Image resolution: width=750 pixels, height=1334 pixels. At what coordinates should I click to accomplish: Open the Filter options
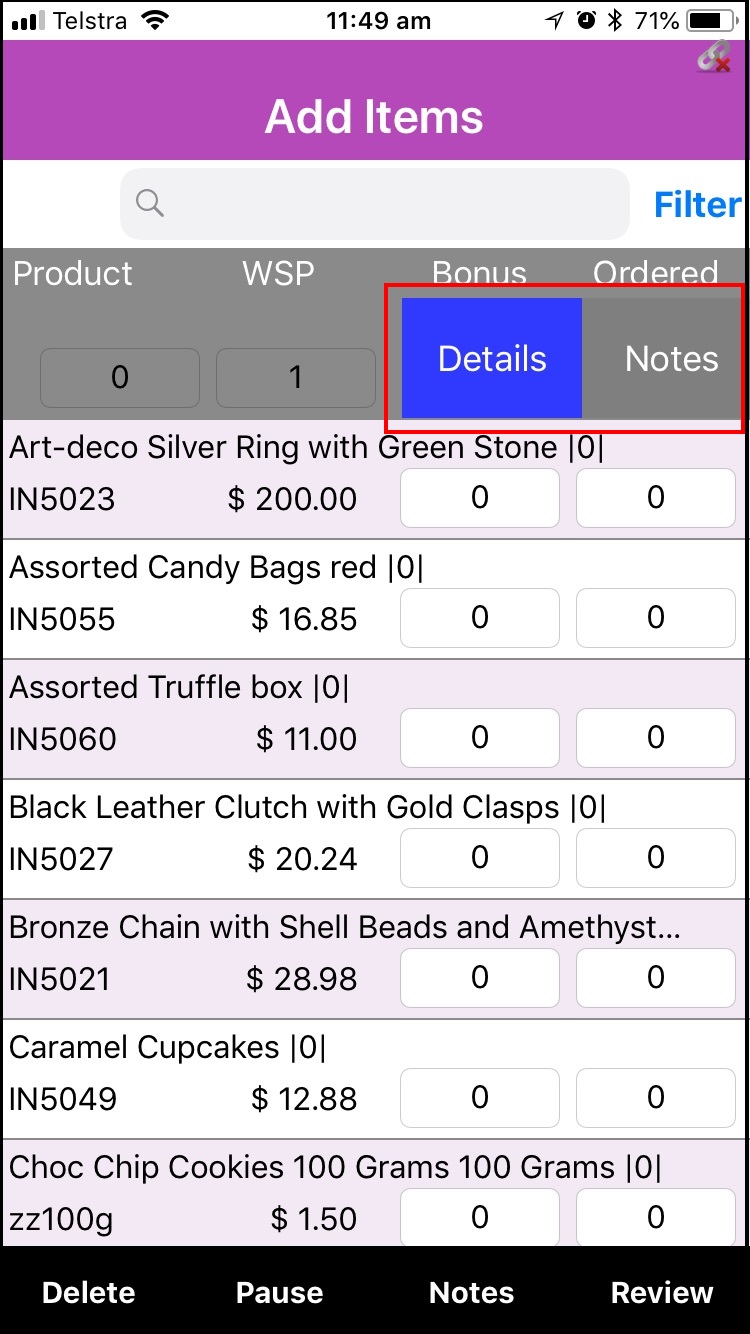pyautogui.click(x=697, y=204)
